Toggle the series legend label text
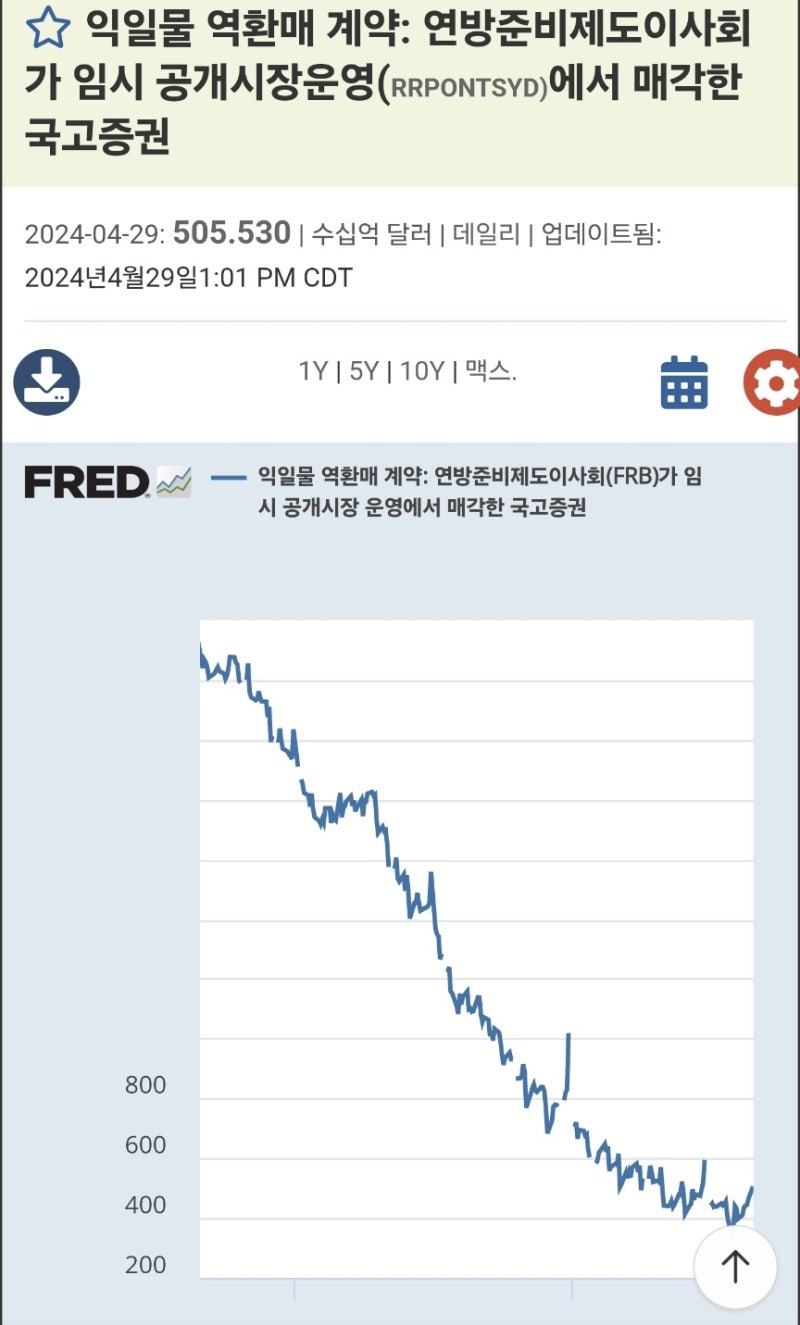800x1325 pixels. (x=480, y=494)
